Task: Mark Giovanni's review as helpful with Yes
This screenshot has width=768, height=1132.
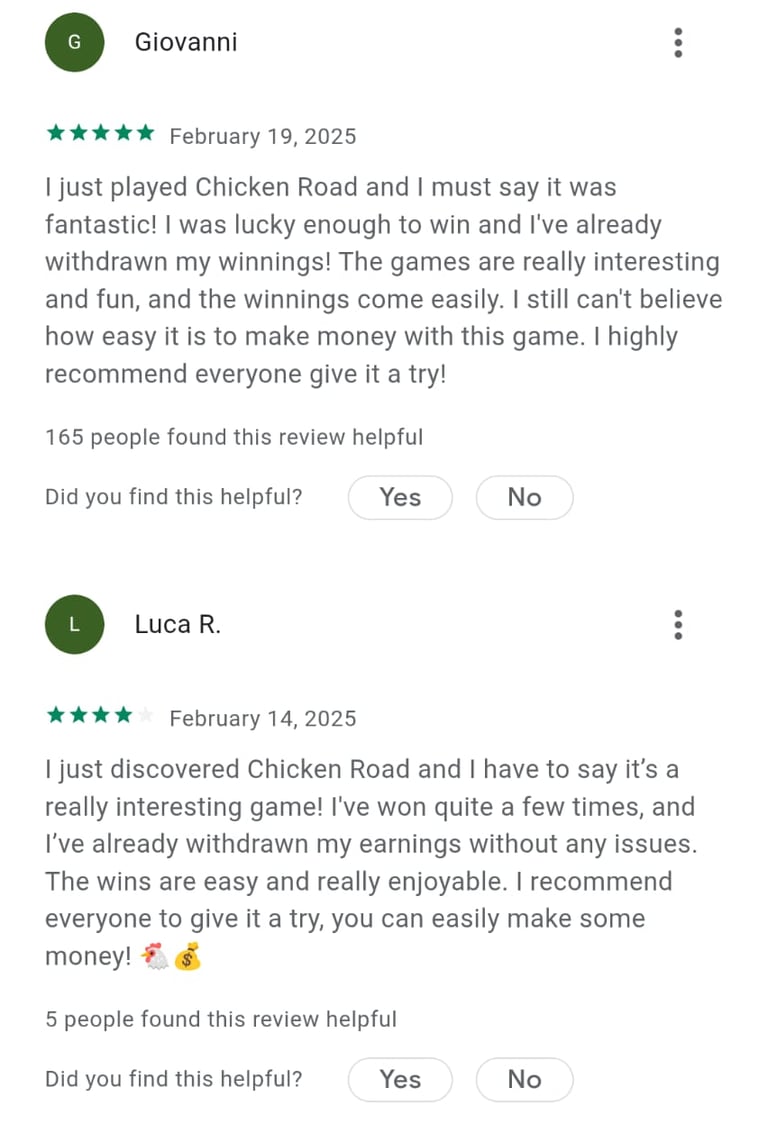Action: click(400, 497)
